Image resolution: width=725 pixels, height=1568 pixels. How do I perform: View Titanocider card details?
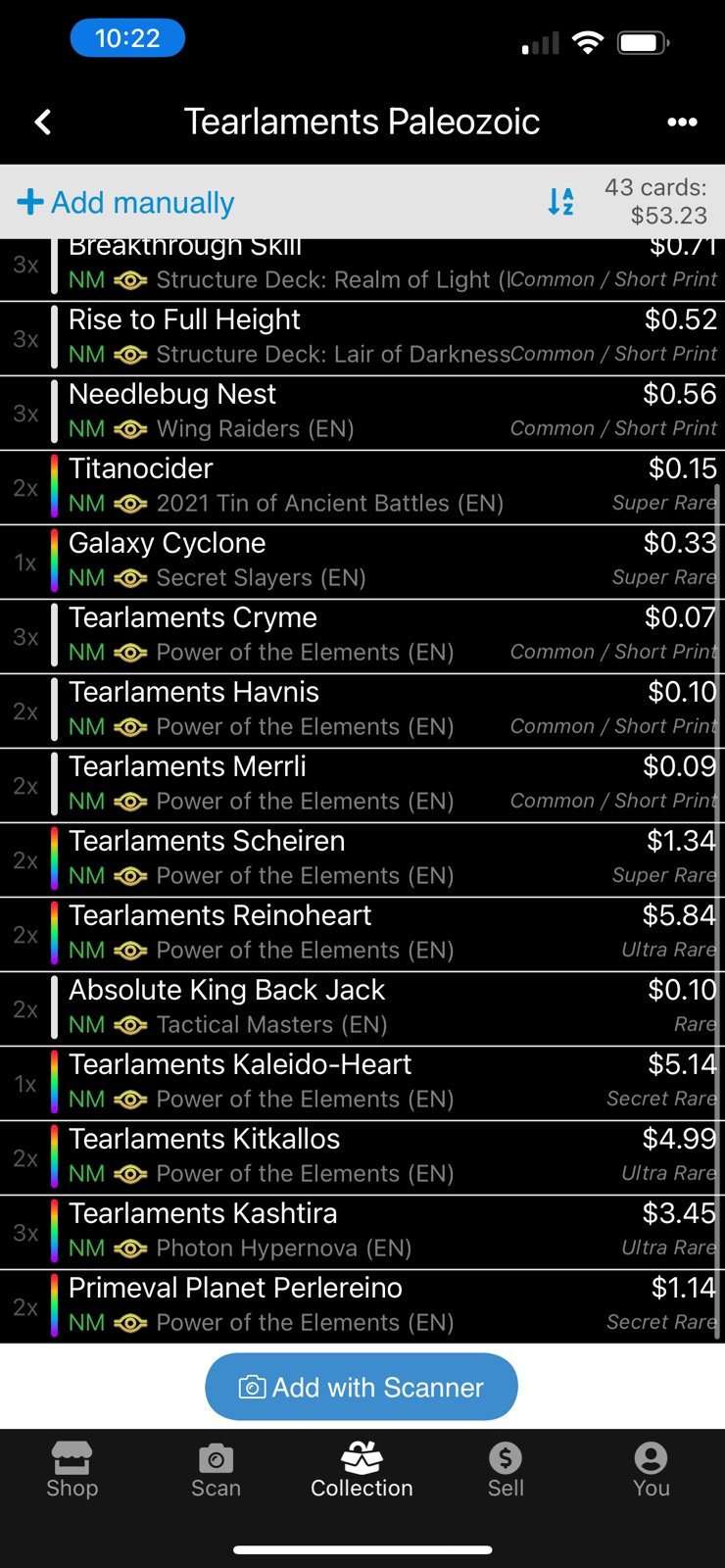[x=362, y=487]
